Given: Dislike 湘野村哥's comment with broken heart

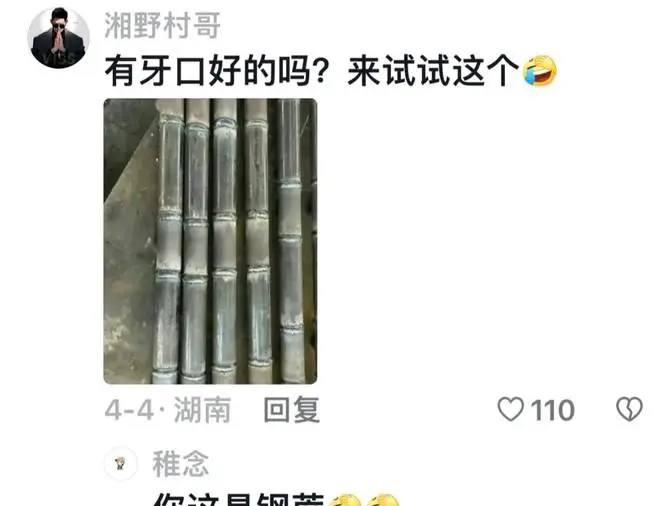Looking at the screenshot, I should coord(628,409).
